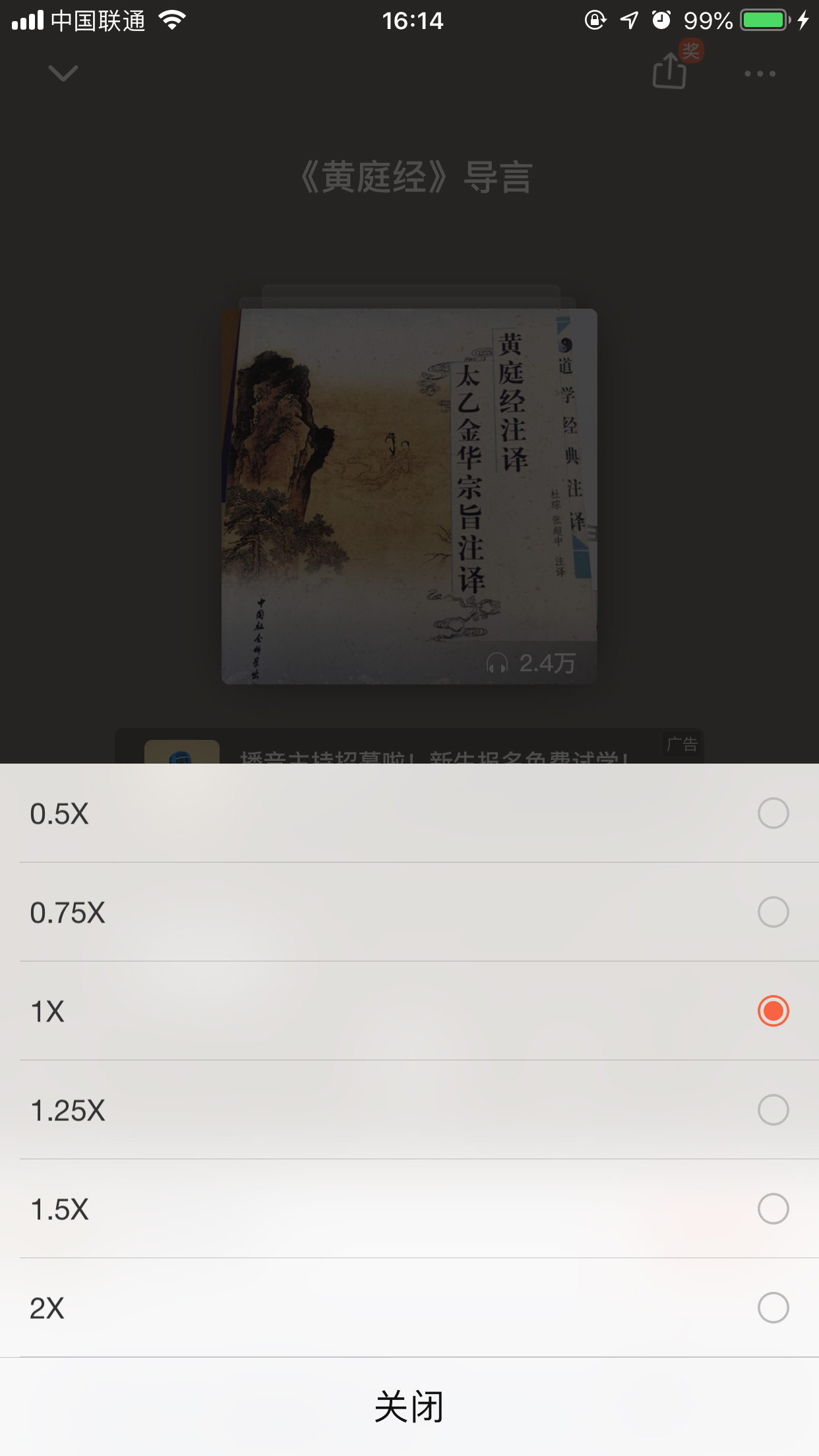This screenshot has width=819, height=1456.
Task: Tap the Wi-Fi icon in the status bar
Action: coord(173,20)
